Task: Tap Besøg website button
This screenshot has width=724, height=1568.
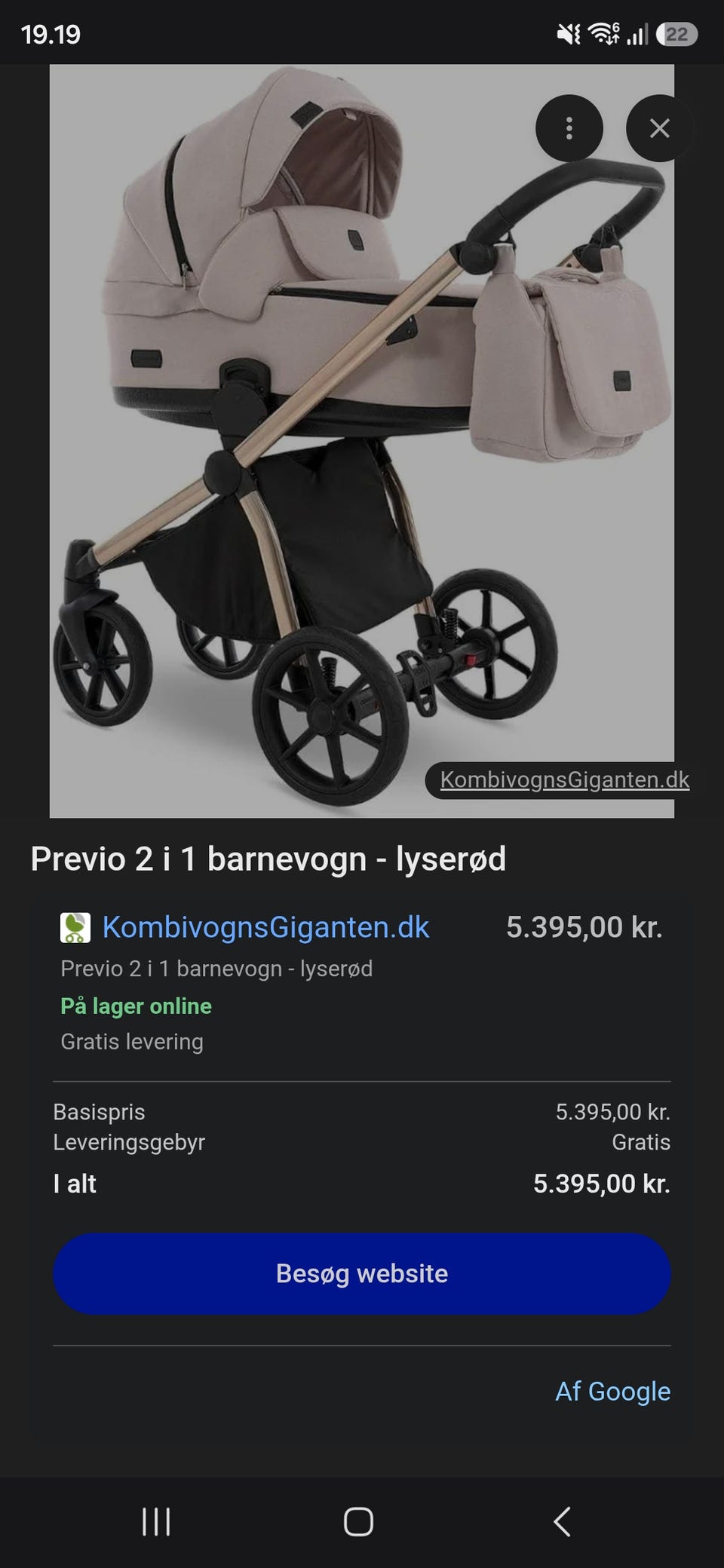Action: 362,1273
